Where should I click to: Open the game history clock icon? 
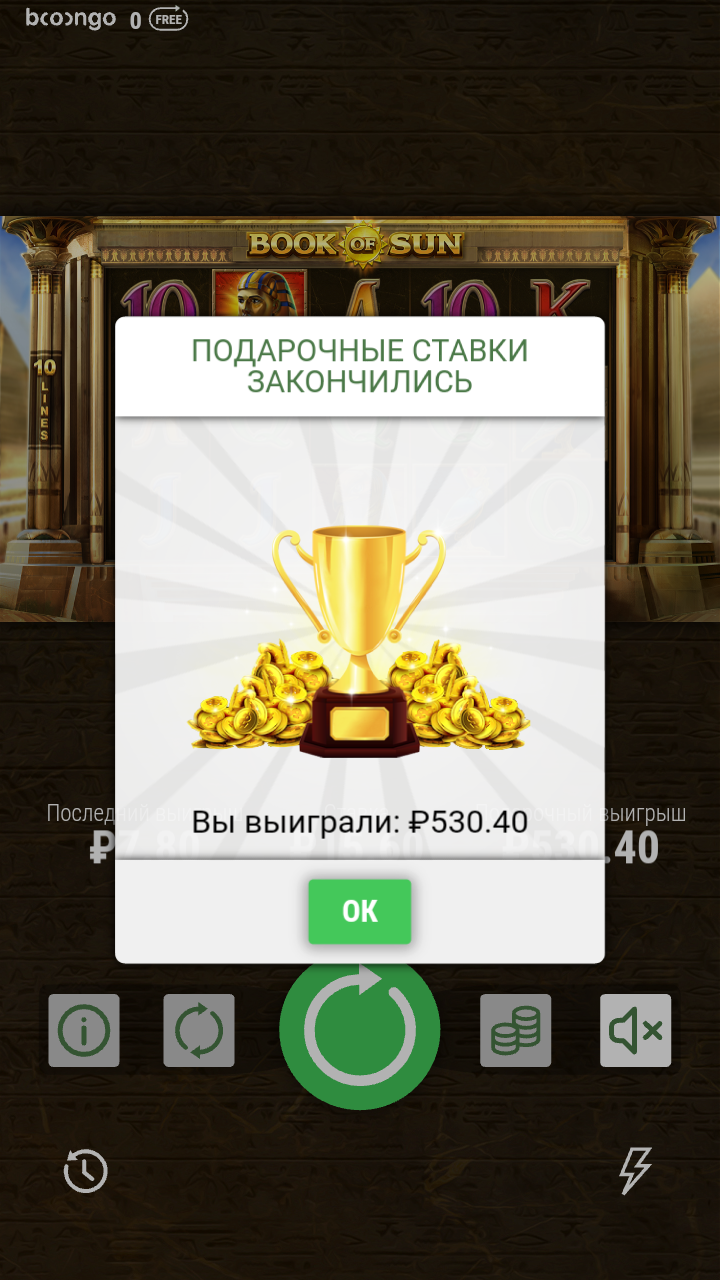(x=86, y=1170)
